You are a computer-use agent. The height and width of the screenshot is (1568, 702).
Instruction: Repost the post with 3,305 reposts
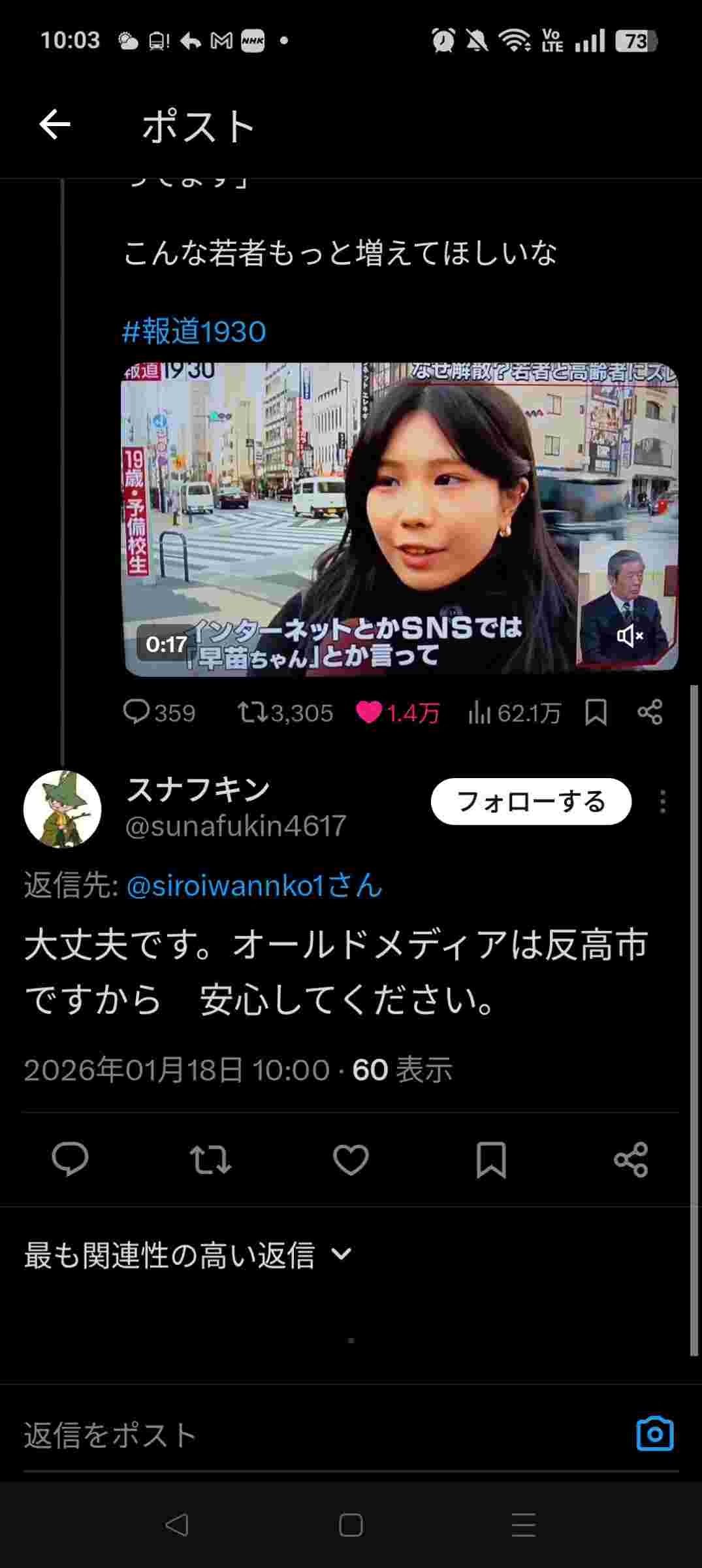pos(285,712)
